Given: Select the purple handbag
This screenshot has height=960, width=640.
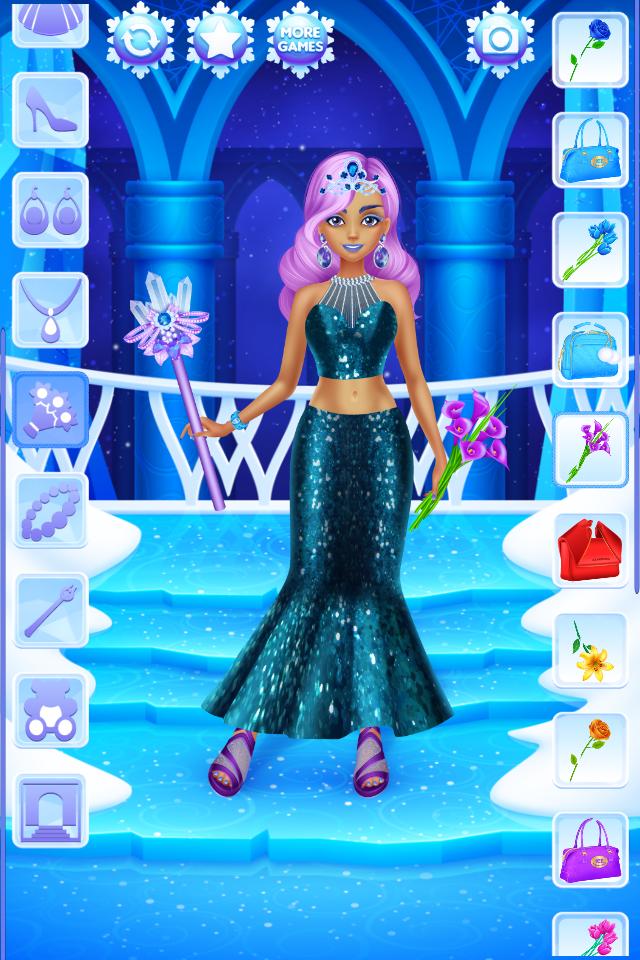Looking at the screenshot, I should click(x=590, y=850).
